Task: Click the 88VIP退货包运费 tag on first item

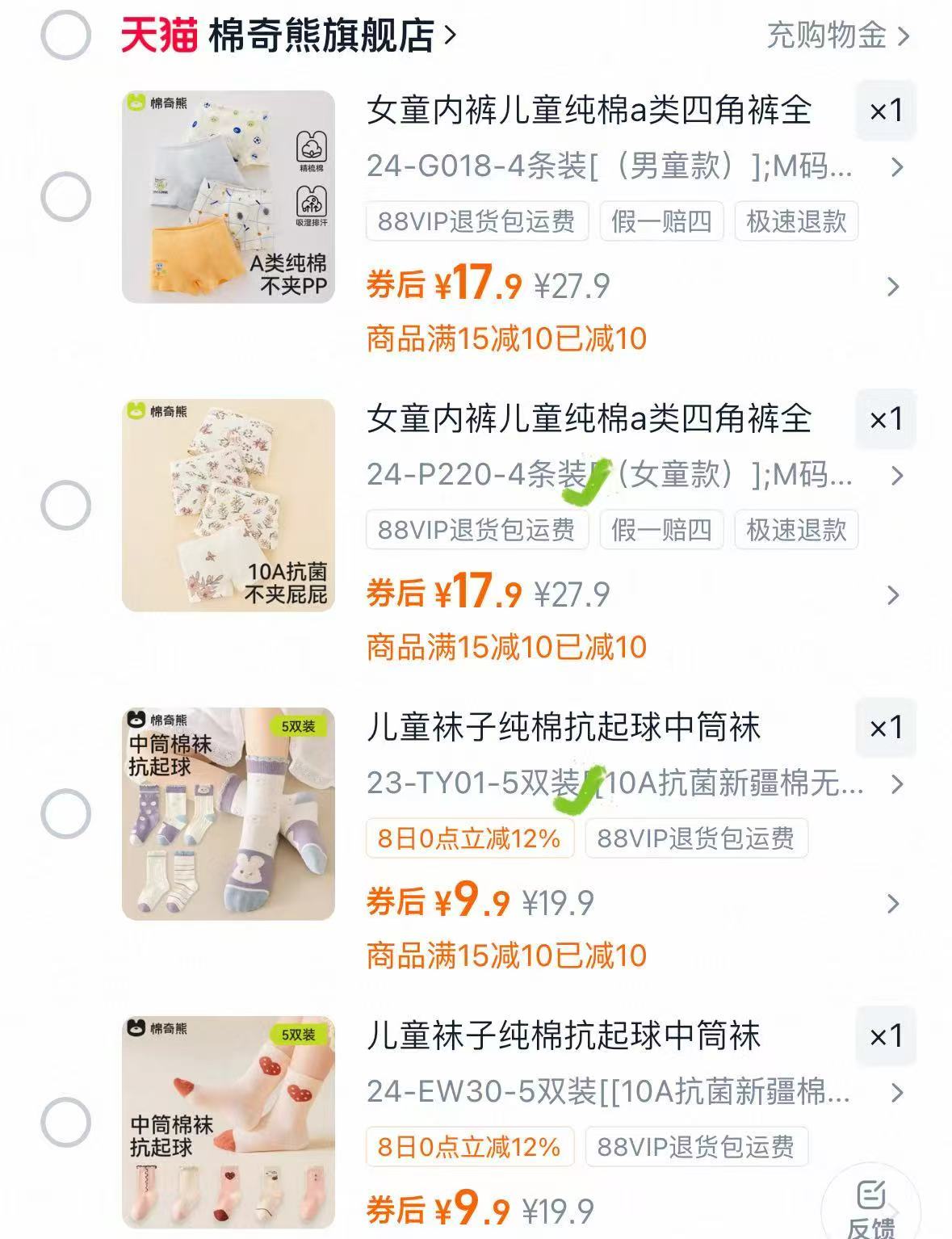Action: tap(478, 222)
